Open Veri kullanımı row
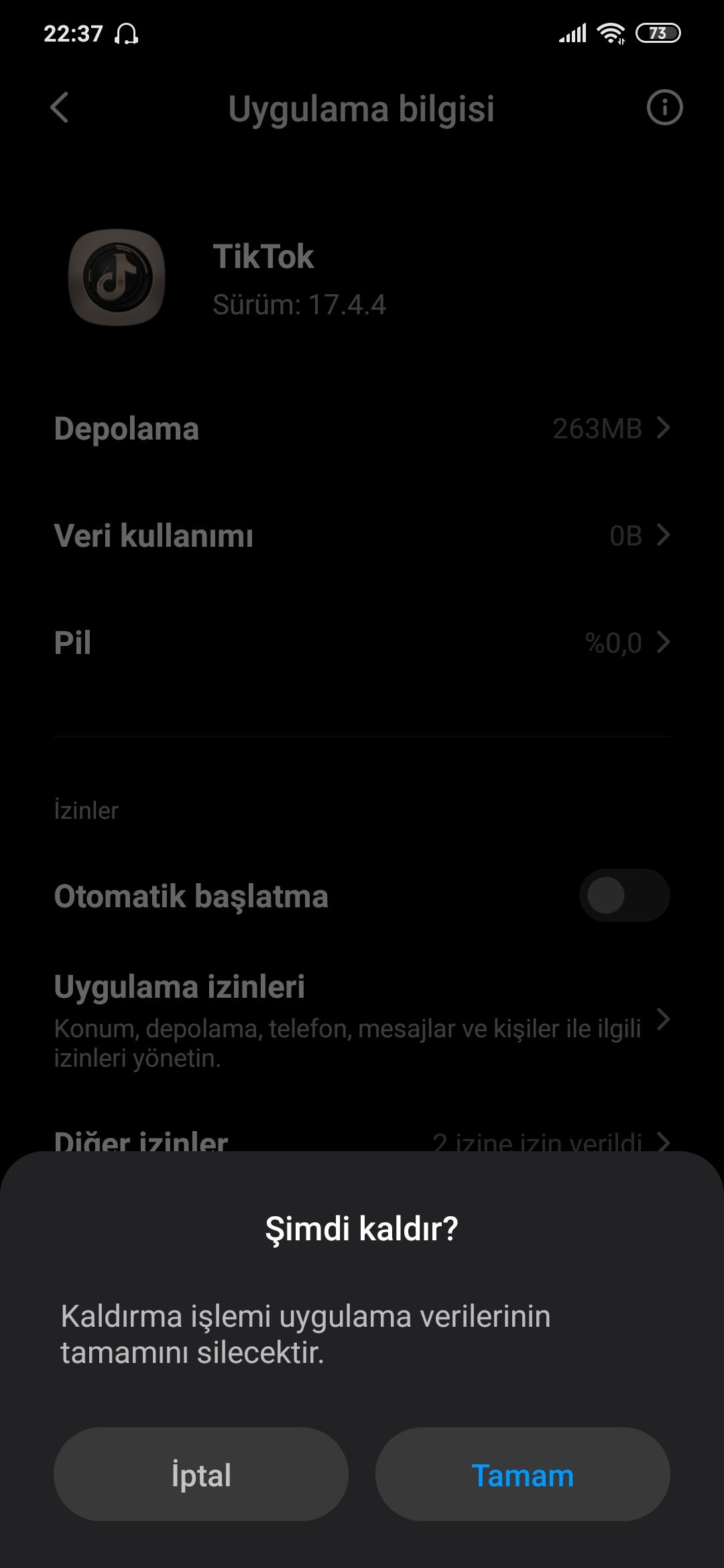 tap(362, 536)
